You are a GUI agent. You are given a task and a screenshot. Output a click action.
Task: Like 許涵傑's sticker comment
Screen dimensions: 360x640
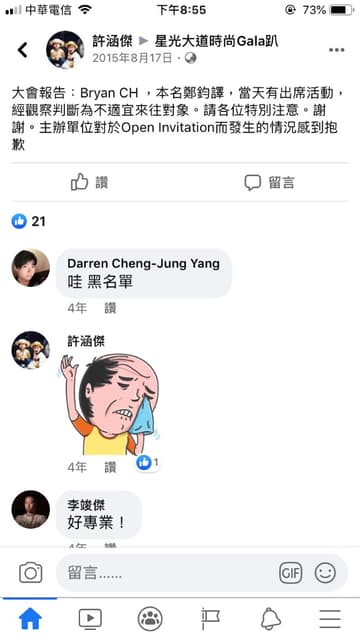pos(110,467)
